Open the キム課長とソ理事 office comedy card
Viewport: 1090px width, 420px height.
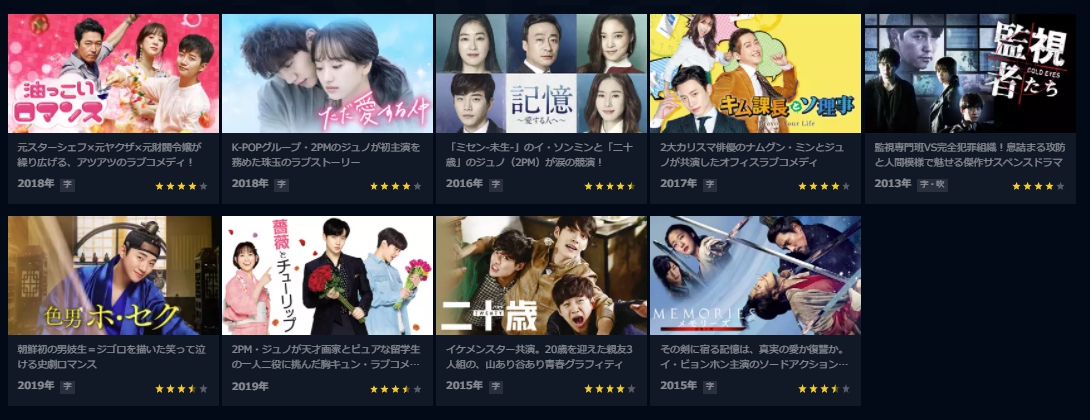[x=755, y=74]
